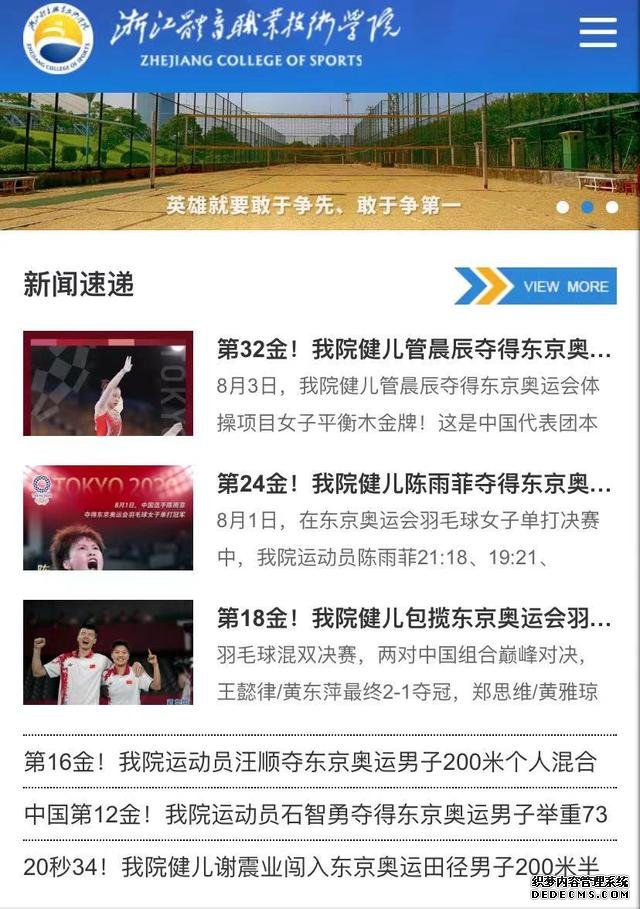Open the 第32金 管晨辰 news article
640x909 pixels.
click(414, 350)
